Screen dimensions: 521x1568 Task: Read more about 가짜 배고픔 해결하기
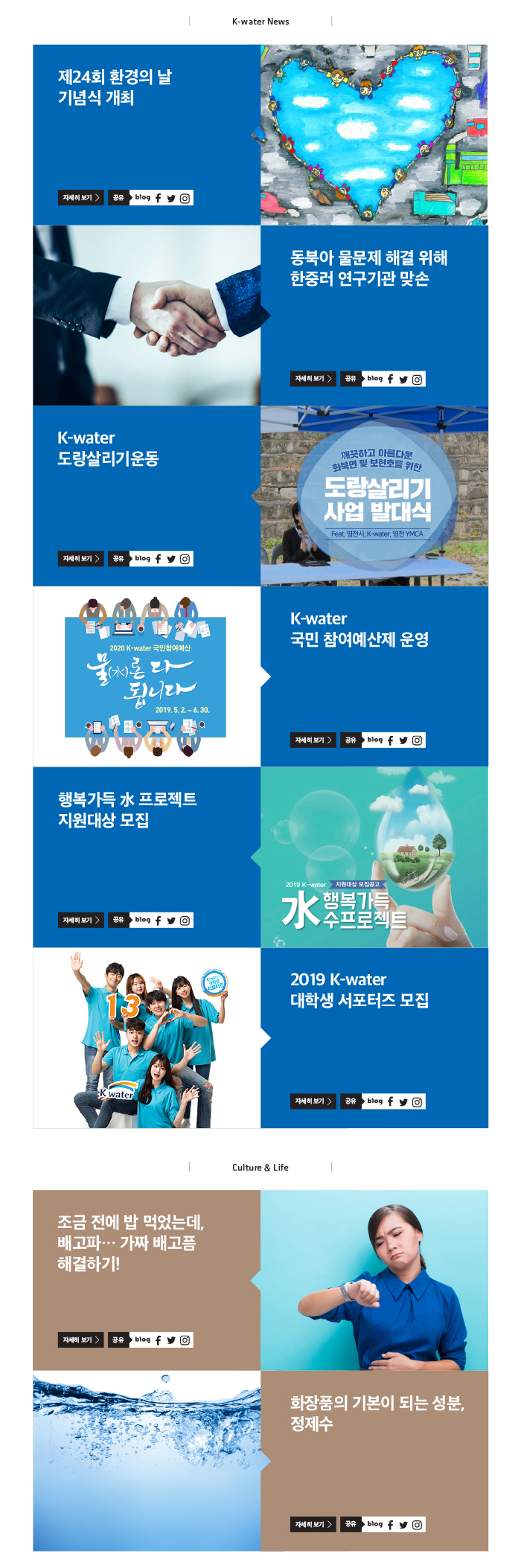pyautogui.click(x=81, y=1340)
